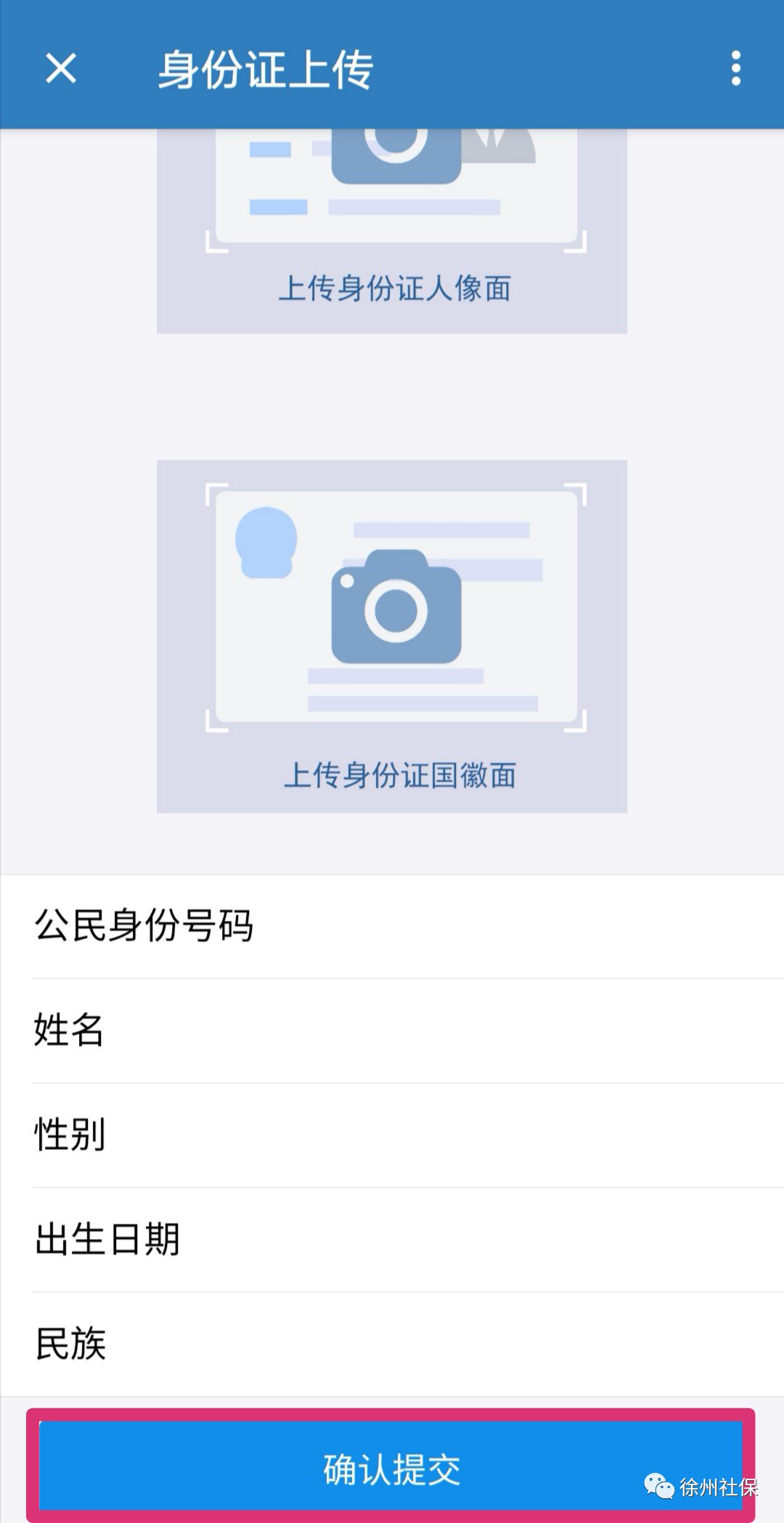
Task: Open the three-dot overflow menu
Action: point(735,68)
